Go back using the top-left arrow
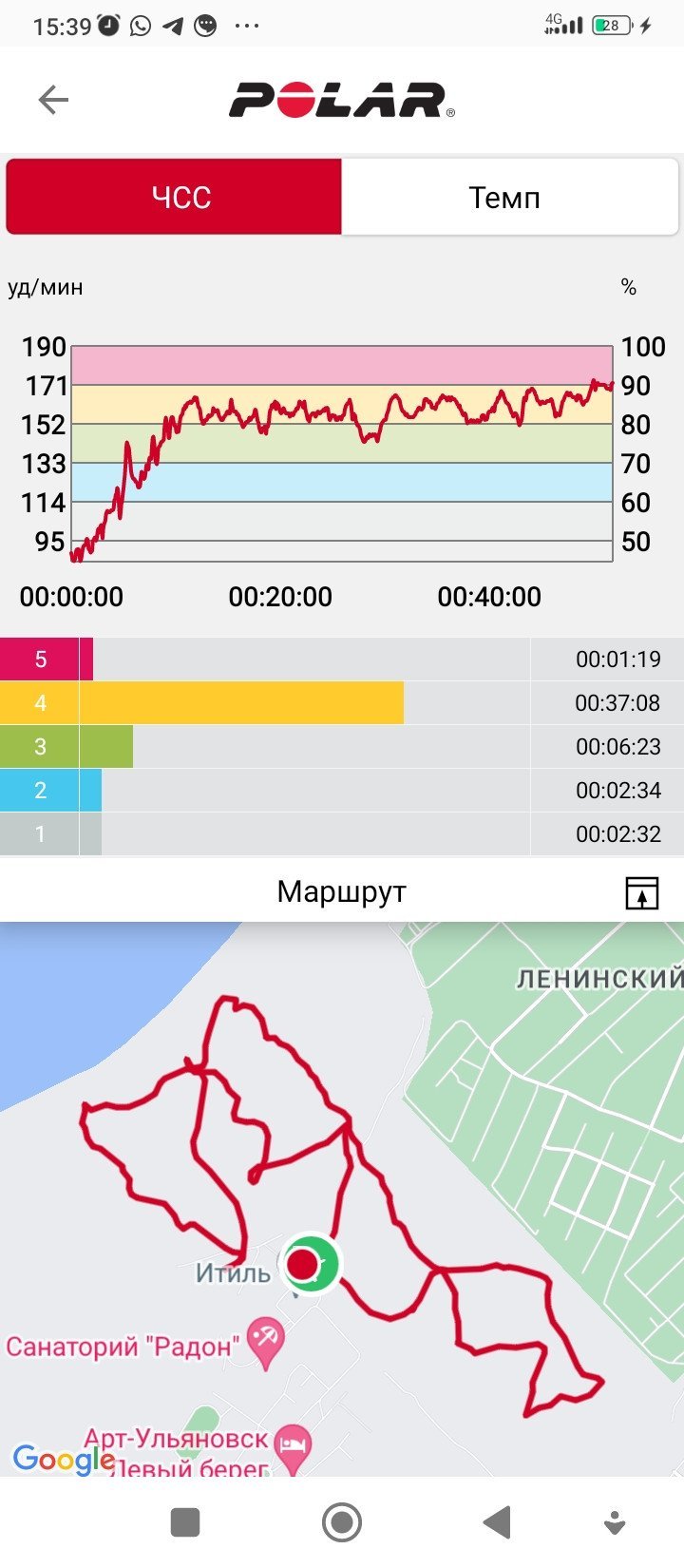The image size is (684, 1568). [53, 100]
